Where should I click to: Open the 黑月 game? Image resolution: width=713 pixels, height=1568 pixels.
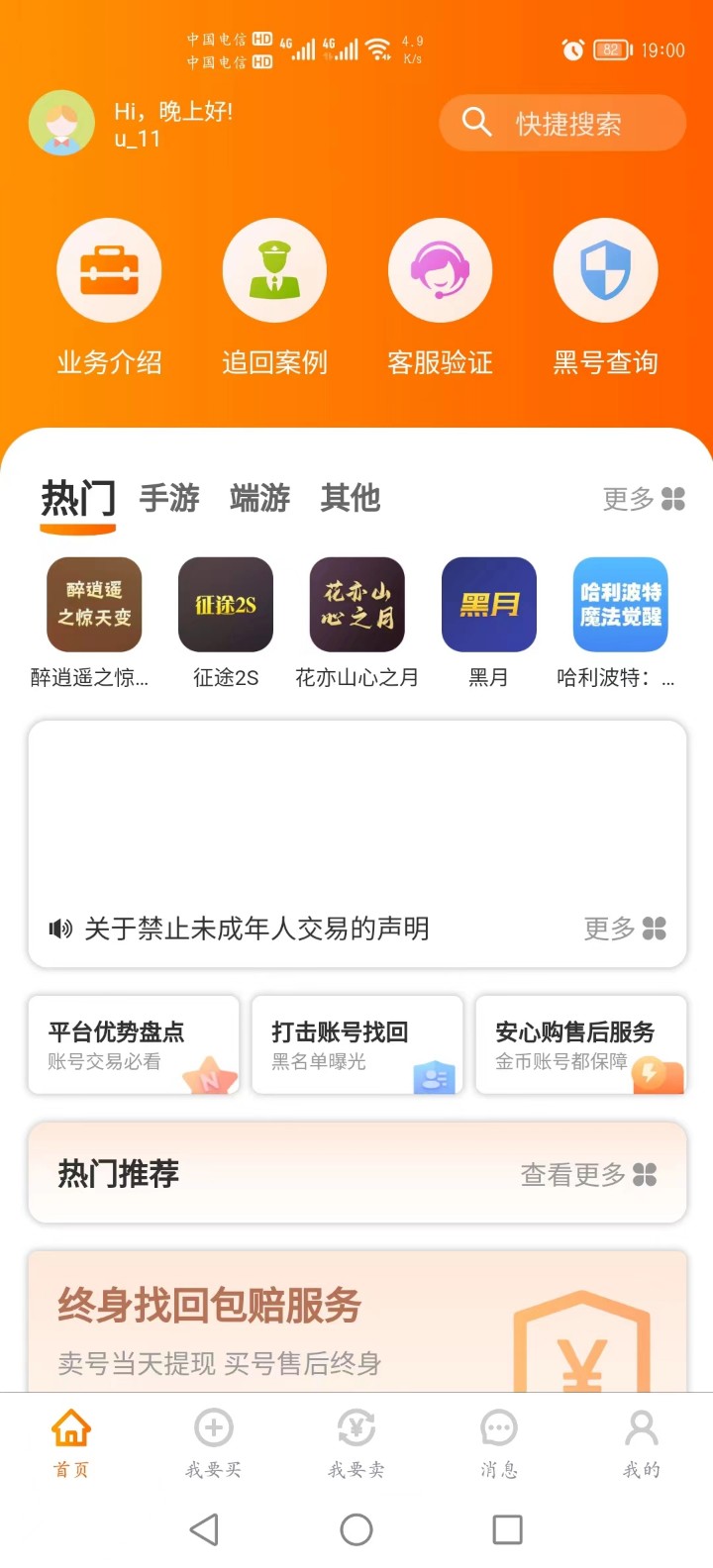click(x=489, y=605)
